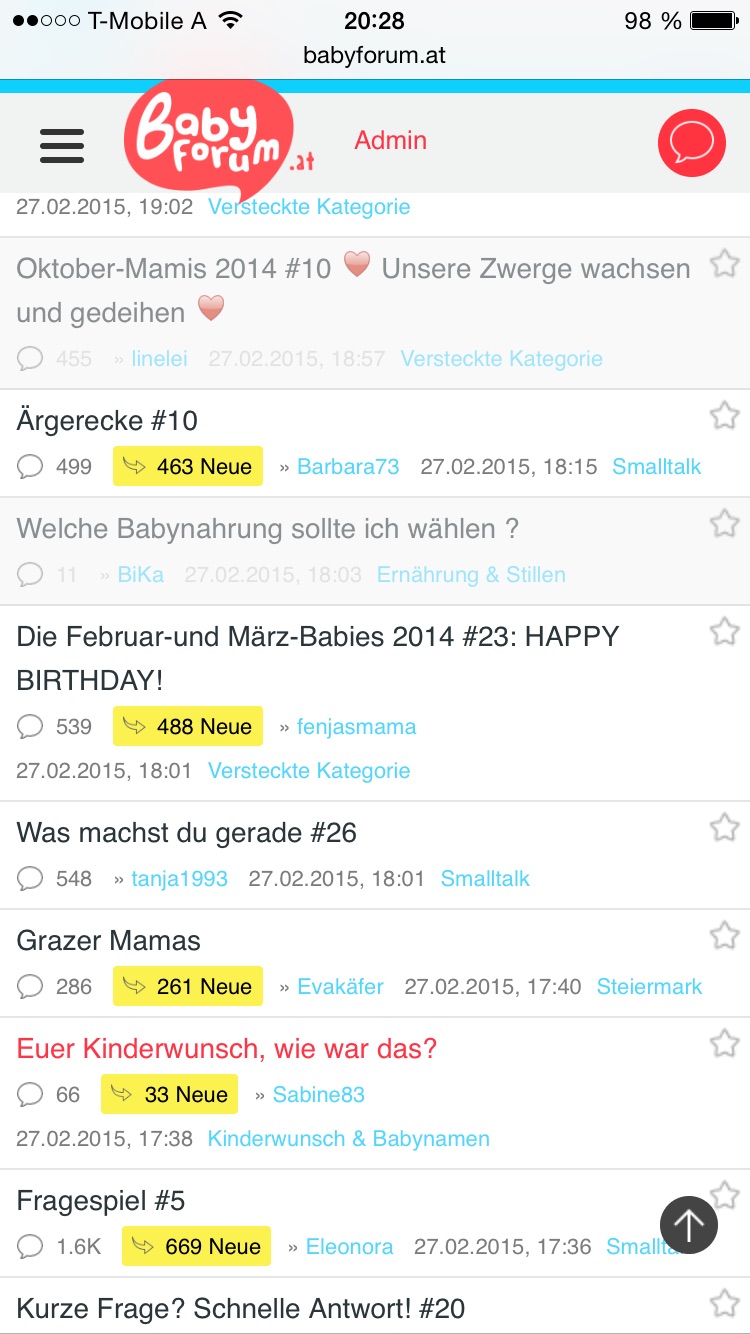Image resolution: width=750 pixels, height=1334 pixels.
Task: Open tanja1993's profile
Action: coord(180,879)
